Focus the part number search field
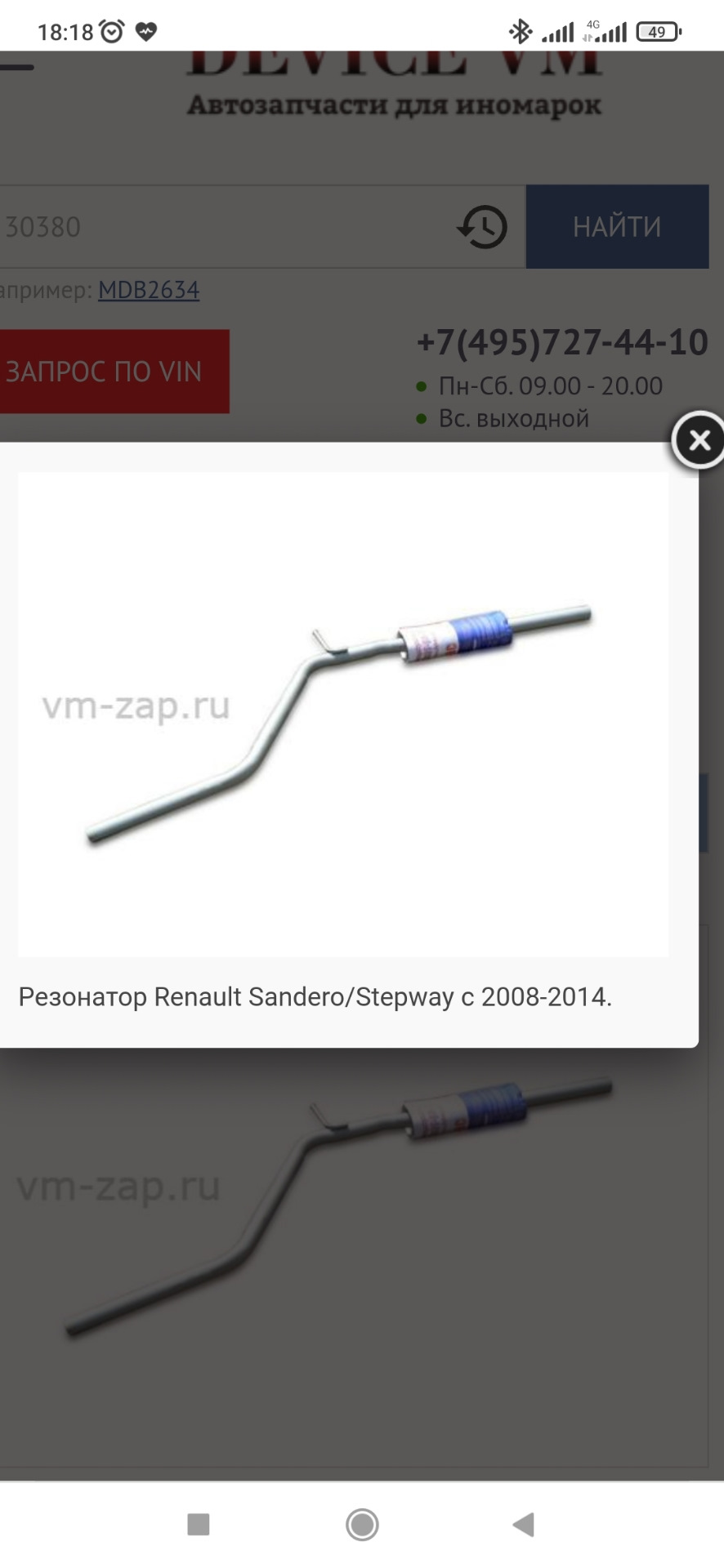This screenshot has width=724, height=1568. [221, 227]
